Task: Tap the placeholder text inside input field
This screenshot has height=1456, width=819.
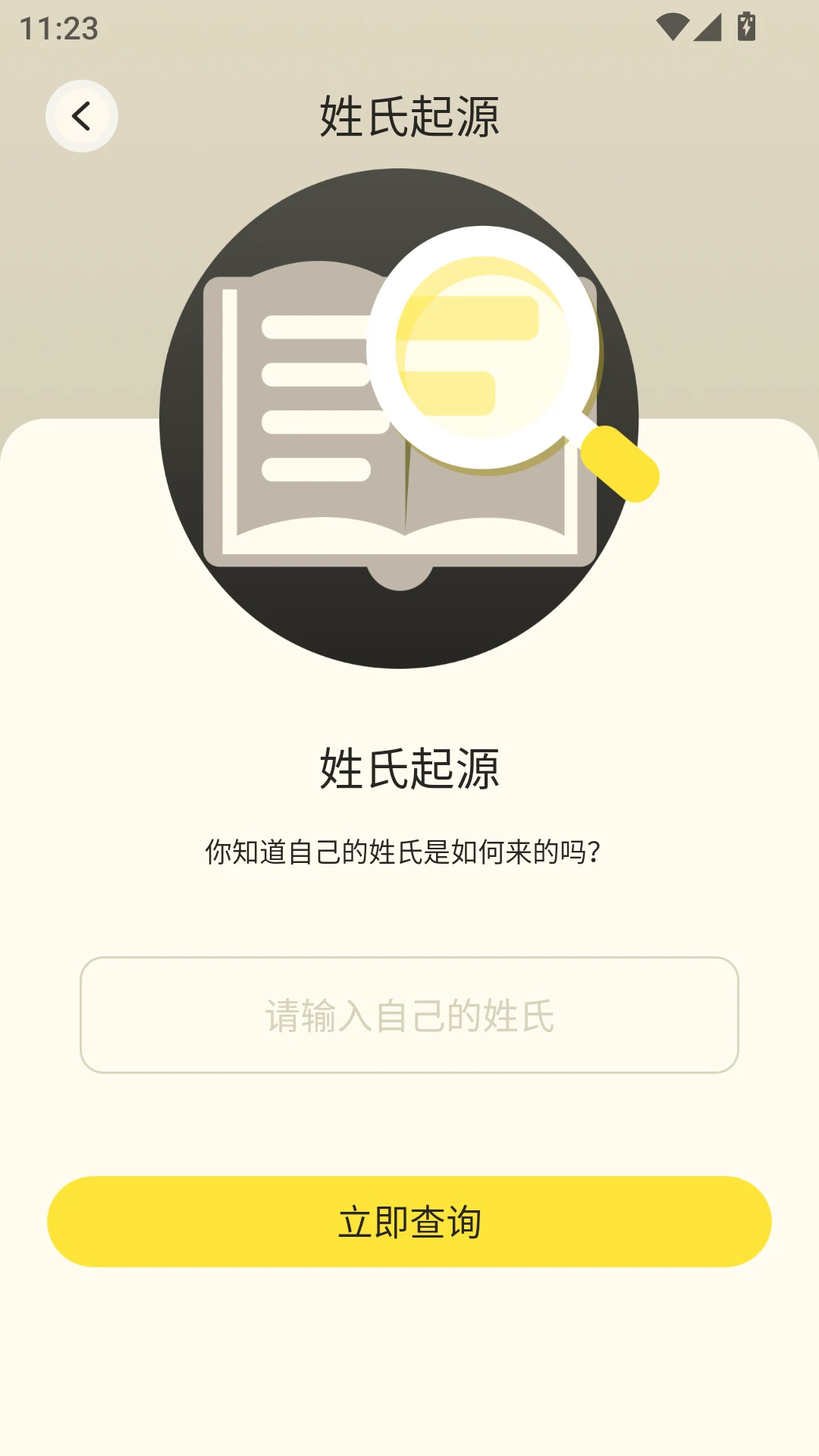Action: (x=409, y=1017)
